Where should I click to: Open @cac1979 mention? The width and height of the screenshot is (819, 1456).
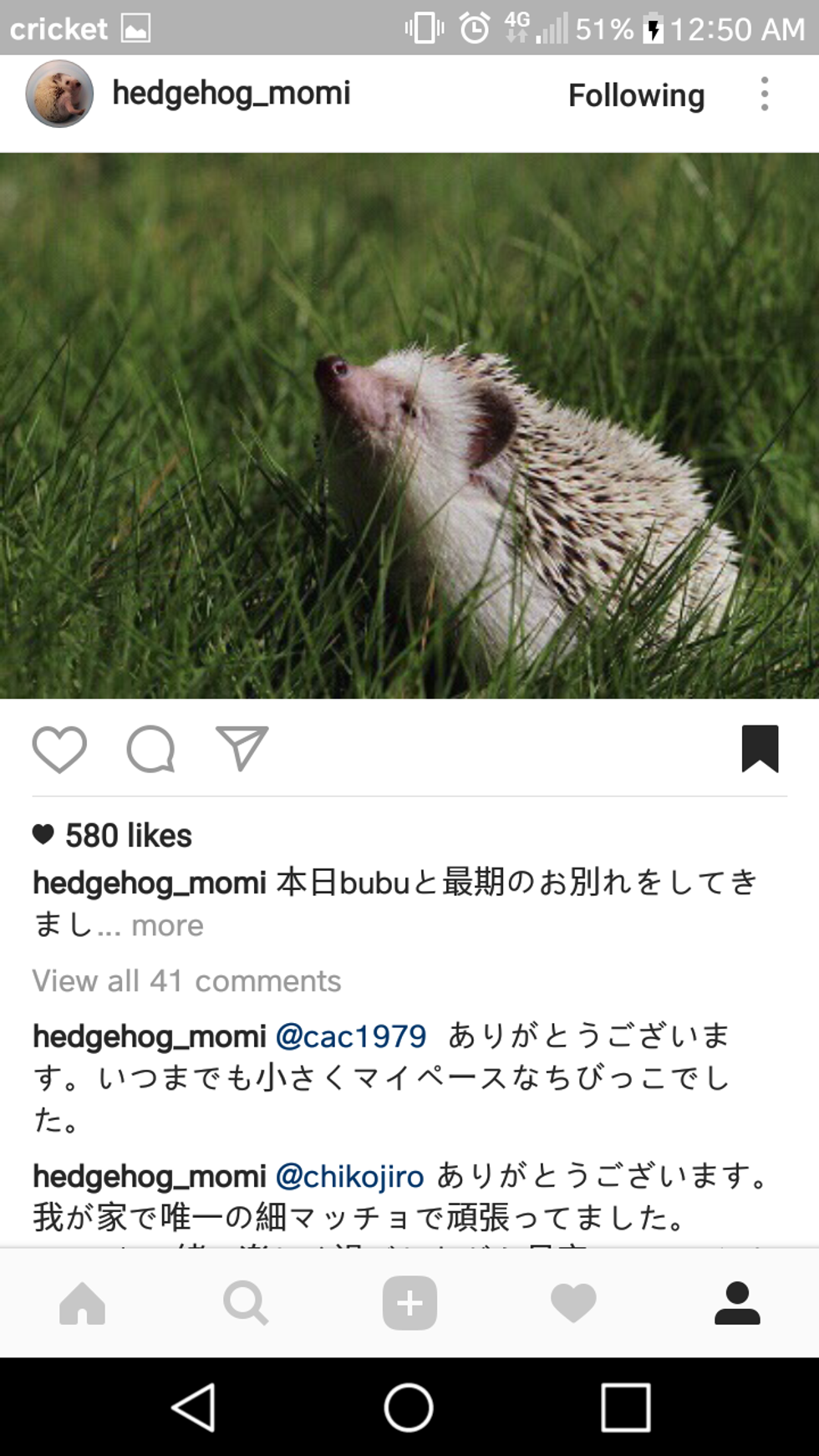pos(351,1036)
